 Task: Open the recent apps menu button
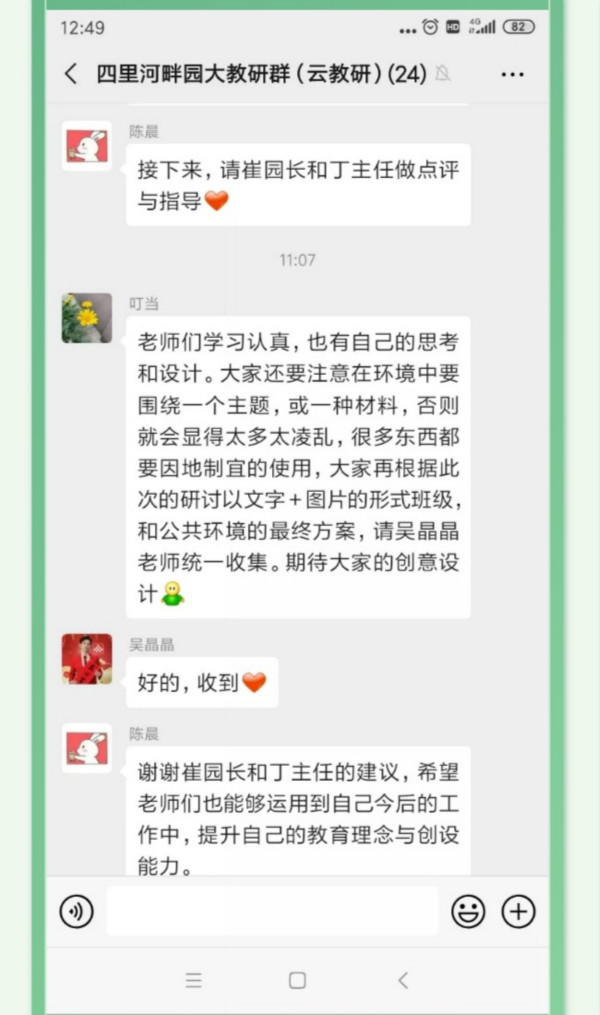[x=193, y=980]
